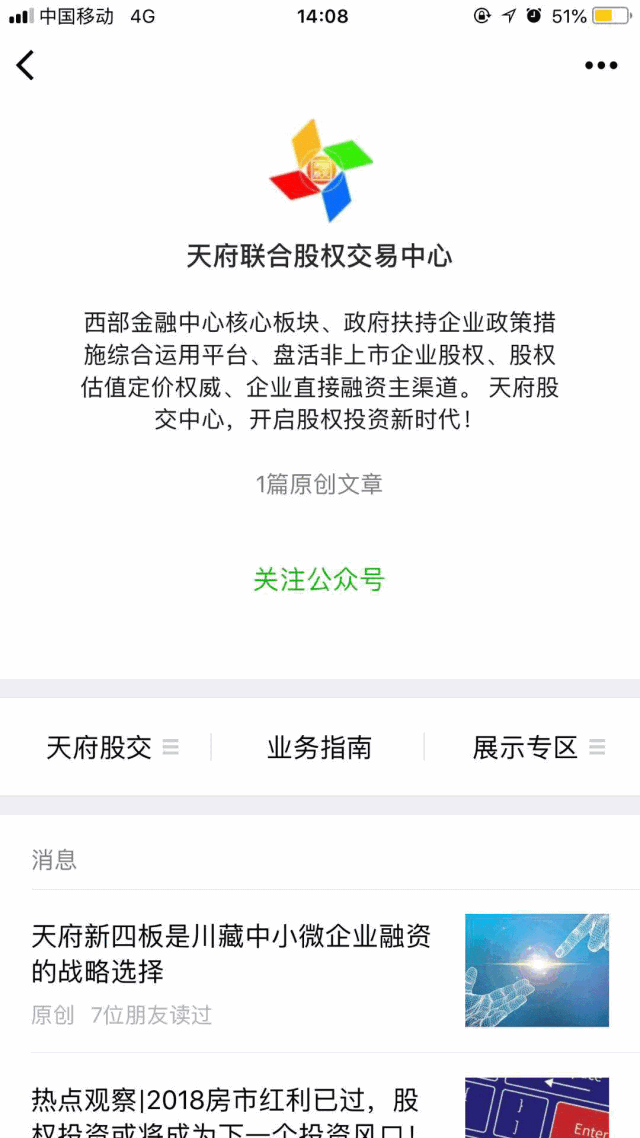
Task: Go back with the top-left arrow
Action: click(x=25, y=65)
